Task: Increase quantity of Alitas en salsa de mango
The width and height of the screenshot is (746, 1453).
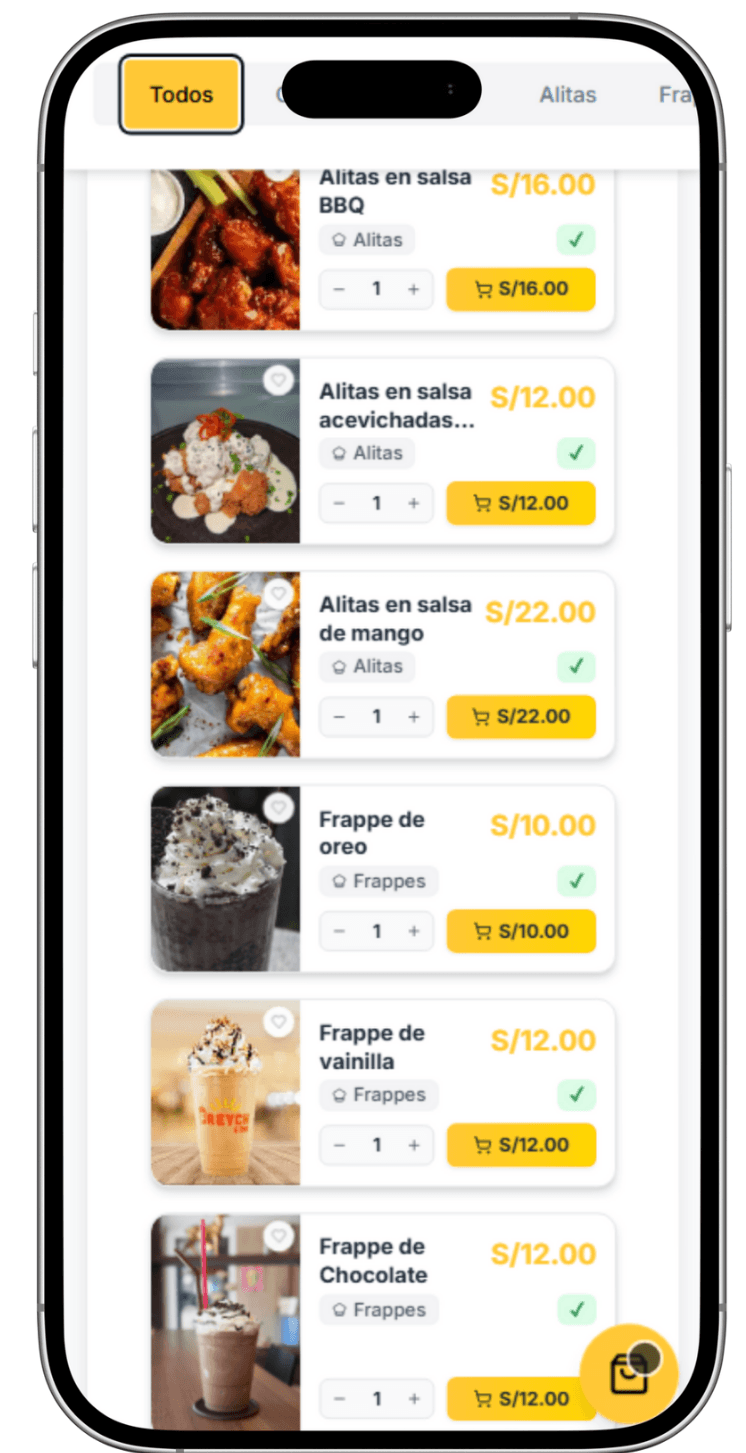Action: 413,716
